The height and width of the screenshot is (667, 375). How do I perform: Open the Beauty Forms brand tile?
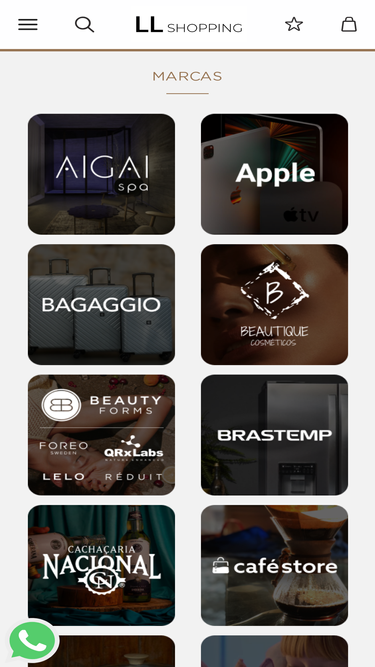pyautogui.click(x=101, y=435)
